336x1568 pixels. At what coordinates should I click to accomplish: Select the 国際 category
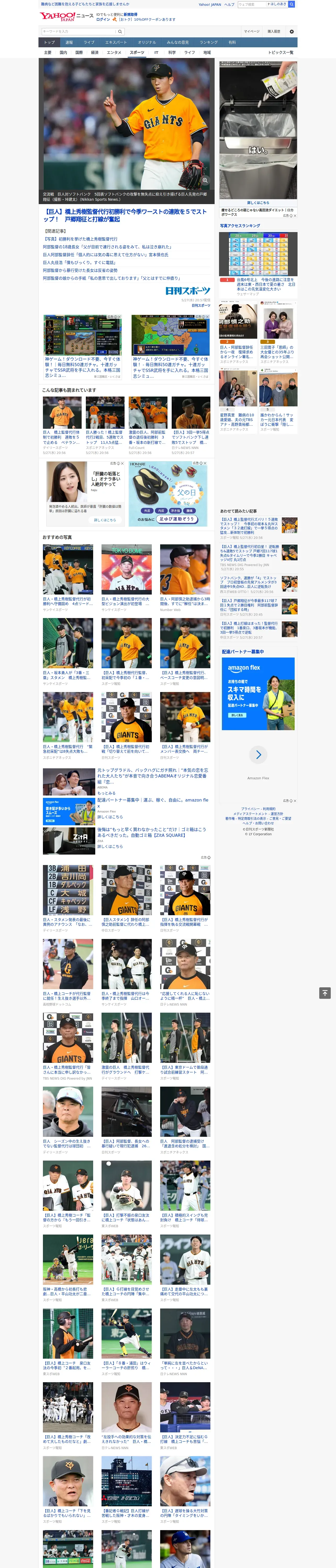79,52
